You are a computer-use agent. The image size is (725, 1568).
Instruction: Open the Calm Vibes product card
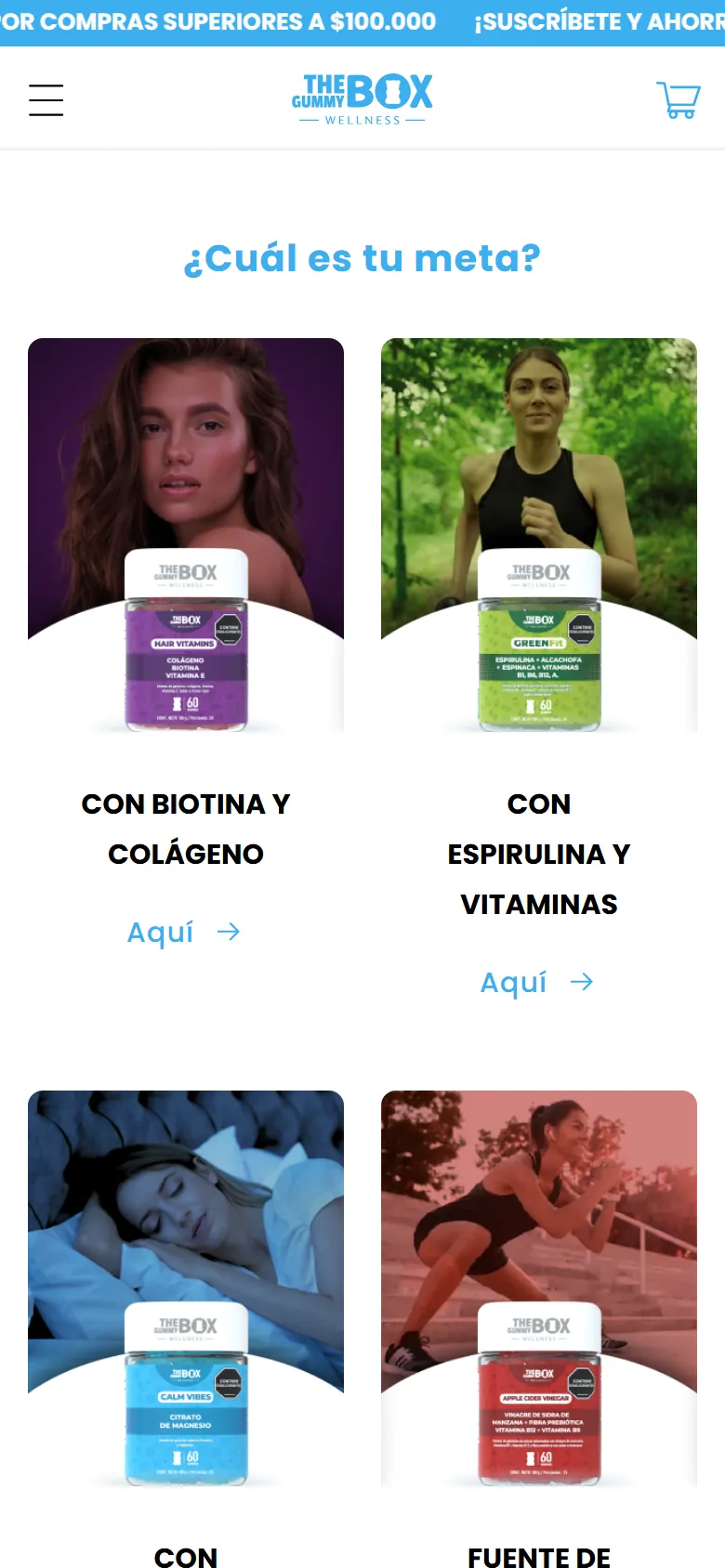(x=186, y=1288)
